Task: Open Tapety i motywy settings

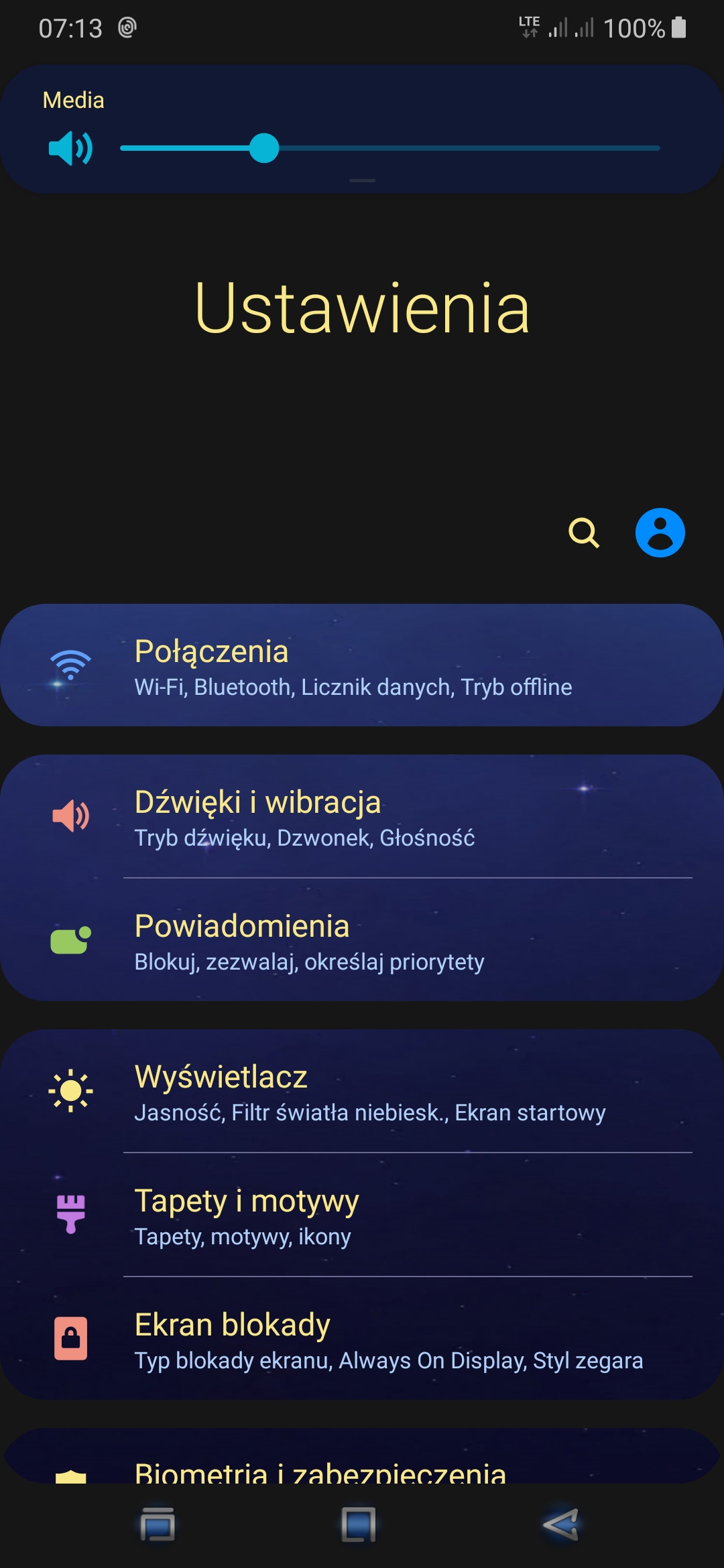Action: [x=362, y=1216]
